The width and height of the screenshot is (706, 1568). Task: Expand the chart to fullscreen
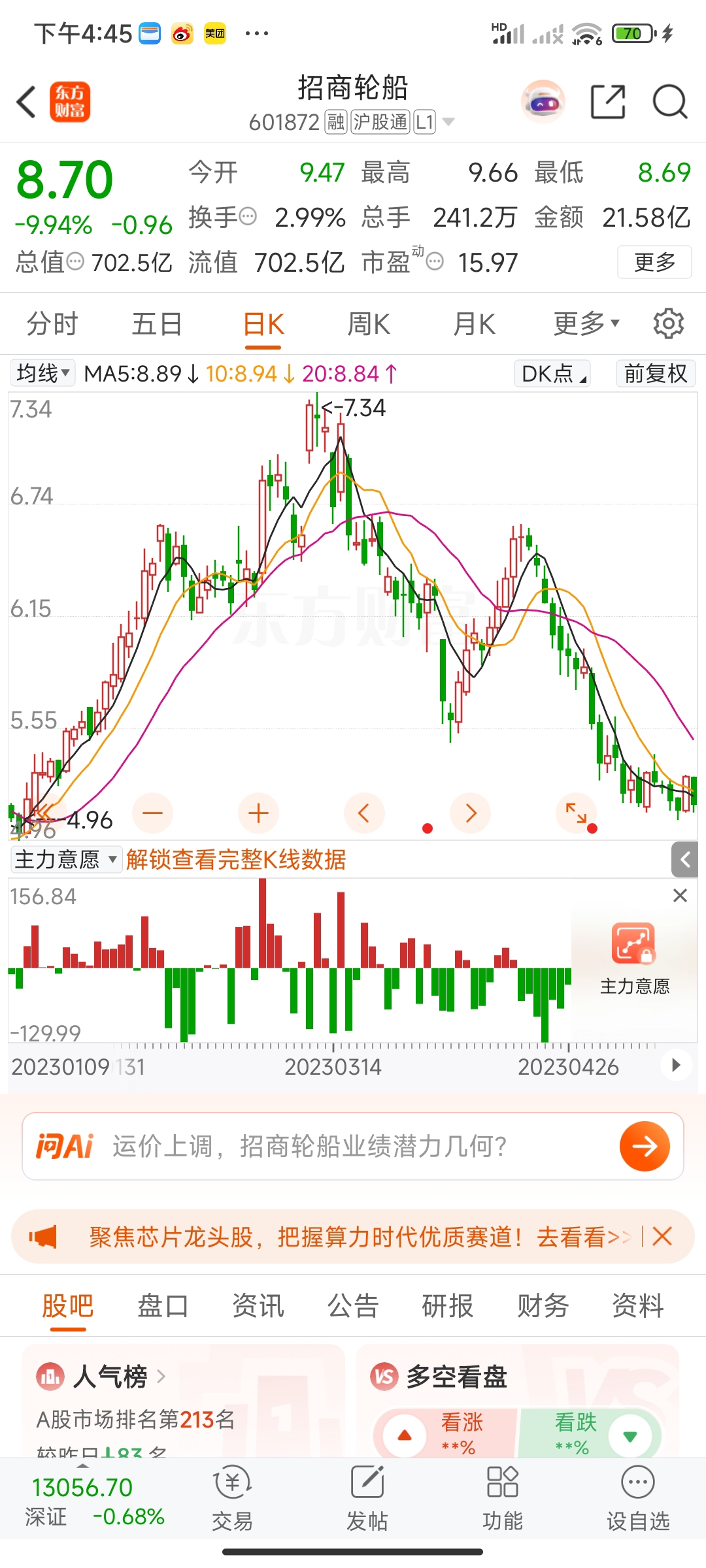coord(576,813)
